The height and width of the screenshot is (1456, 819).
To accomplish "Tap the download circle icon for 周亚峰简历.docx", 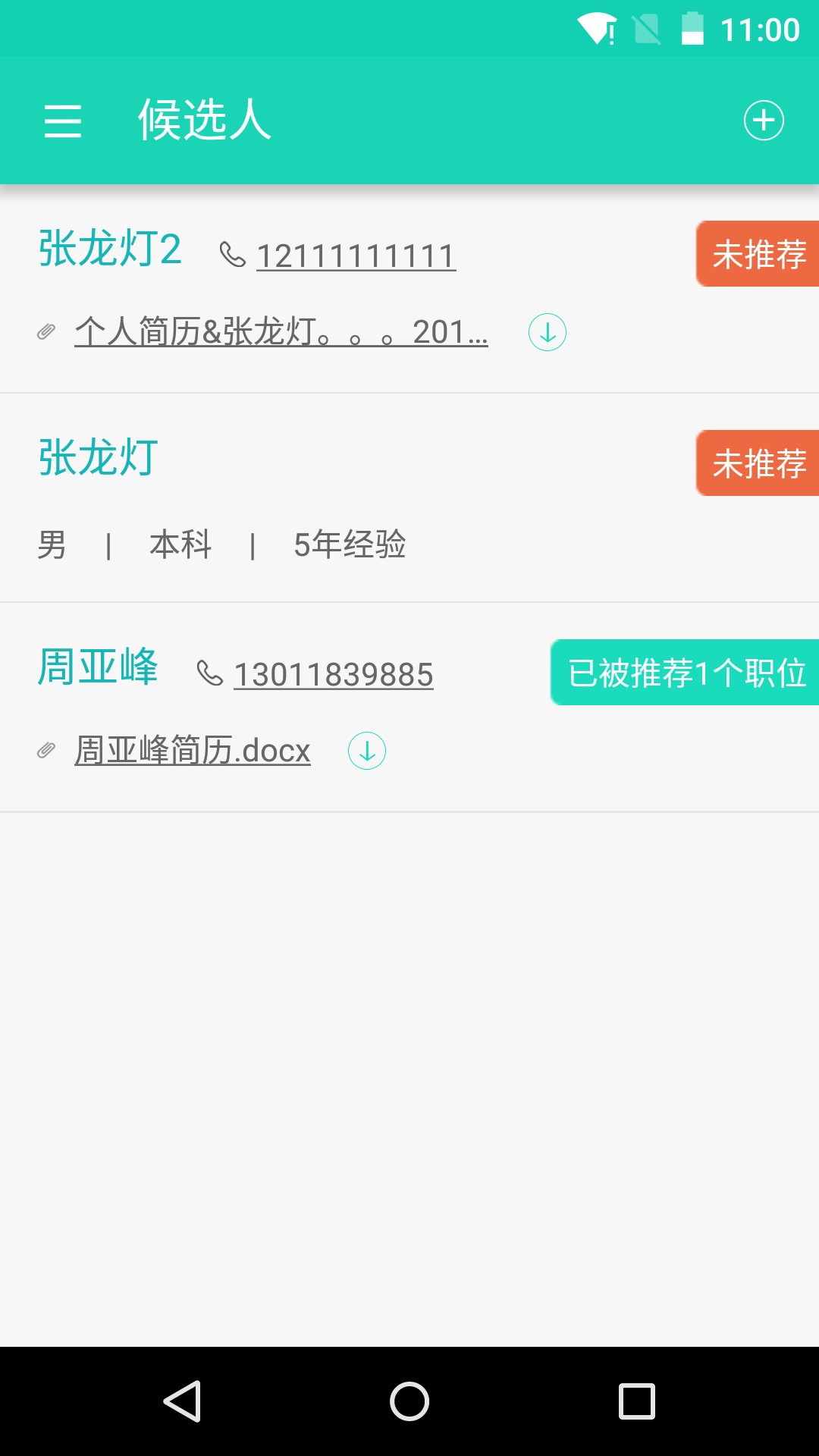I will tap(367, 750).
